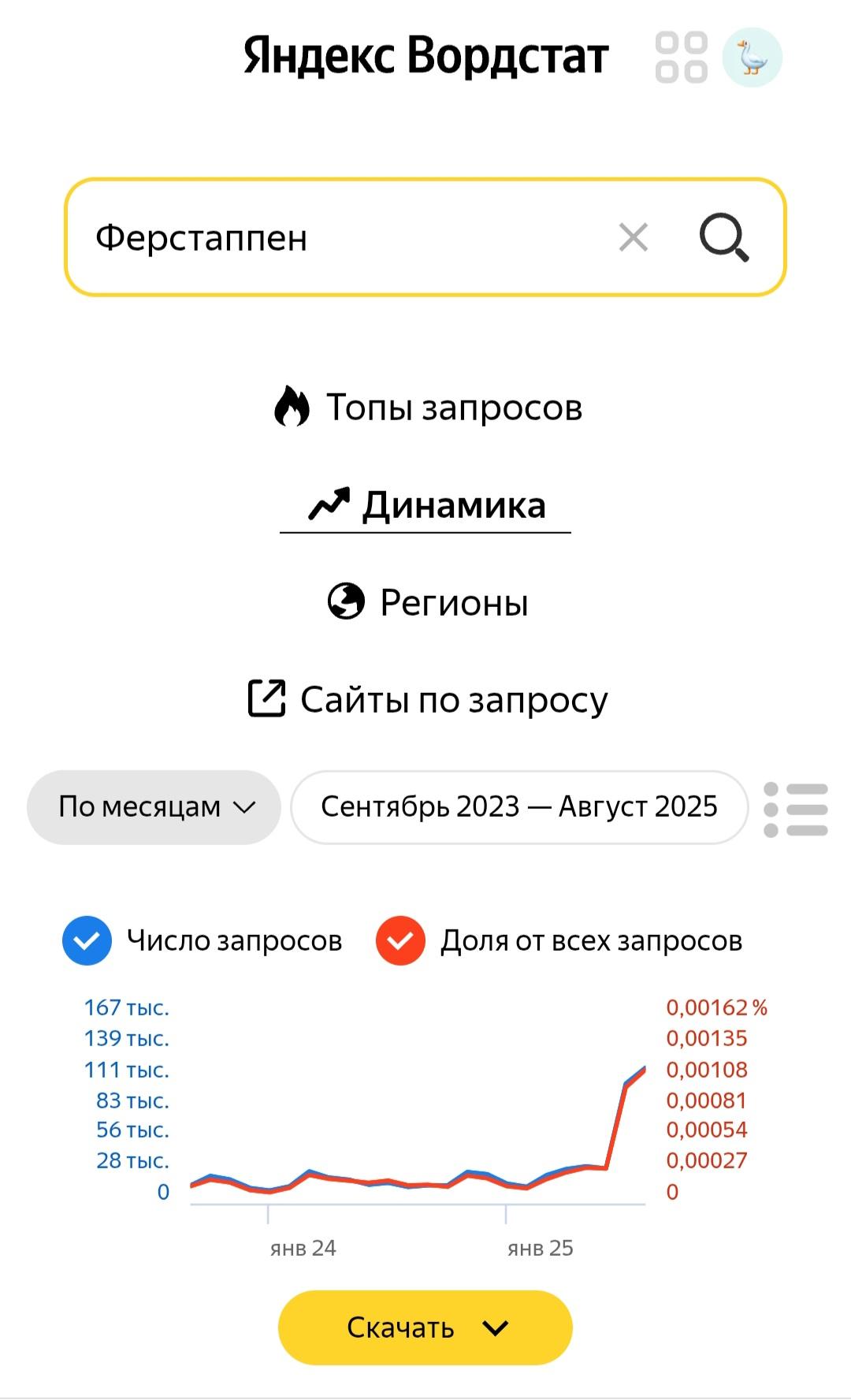851x1400 pixels.
Task: Open the Регионы tab
Action: [x=427, y=602]
